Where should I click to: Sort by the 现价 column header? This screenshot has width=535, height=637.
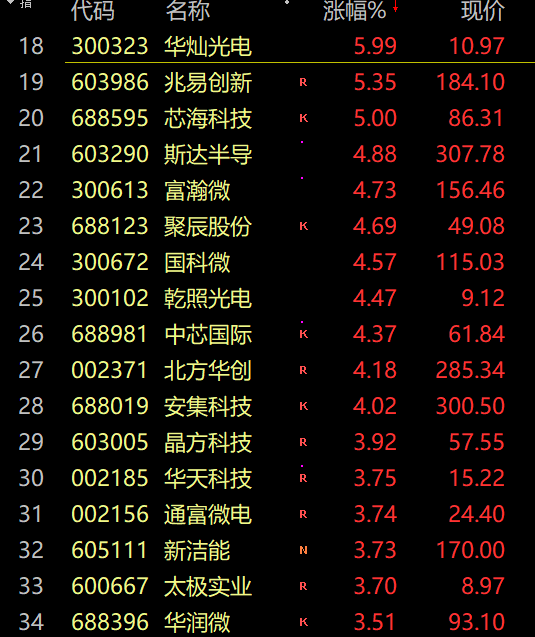(483, 11)
